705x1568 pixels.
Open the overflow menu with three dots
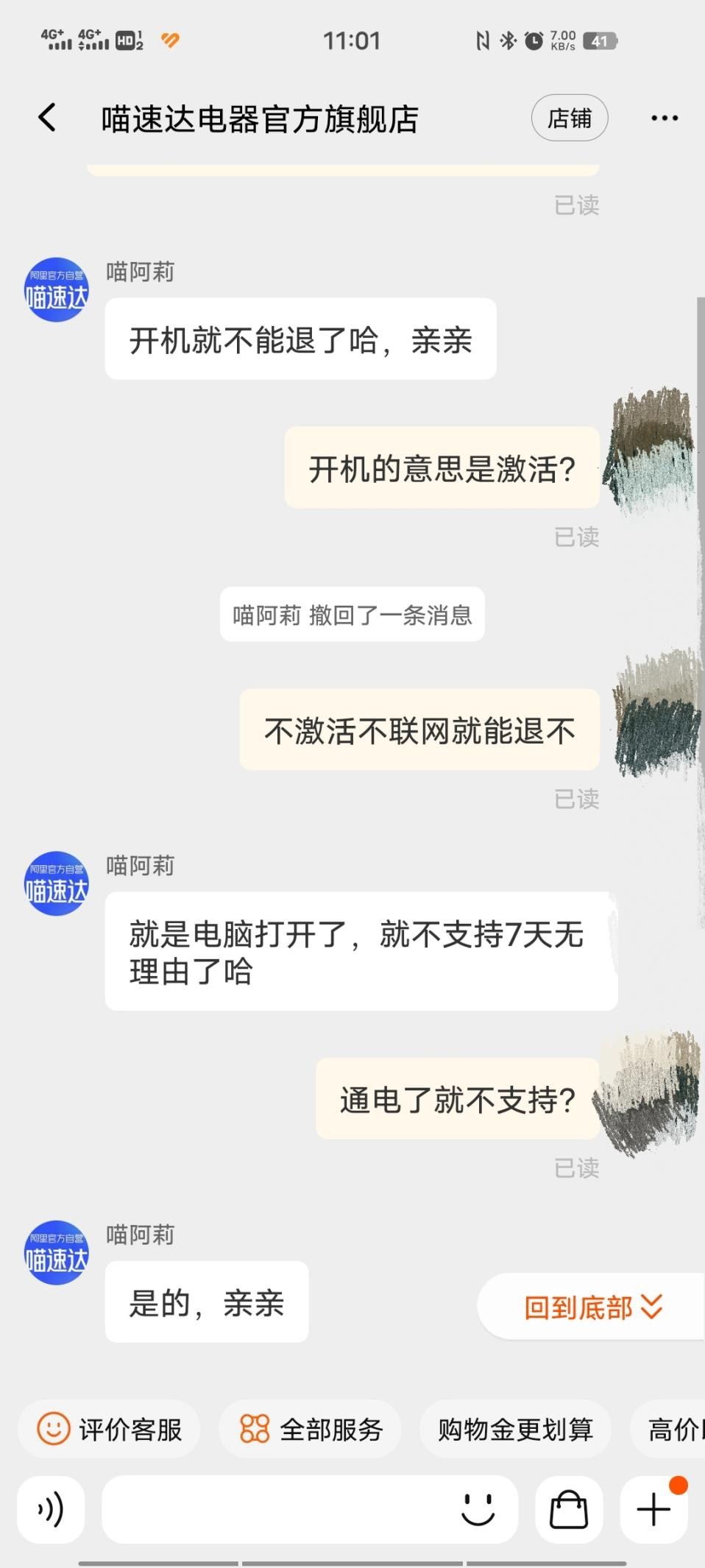tap(663, 118)
